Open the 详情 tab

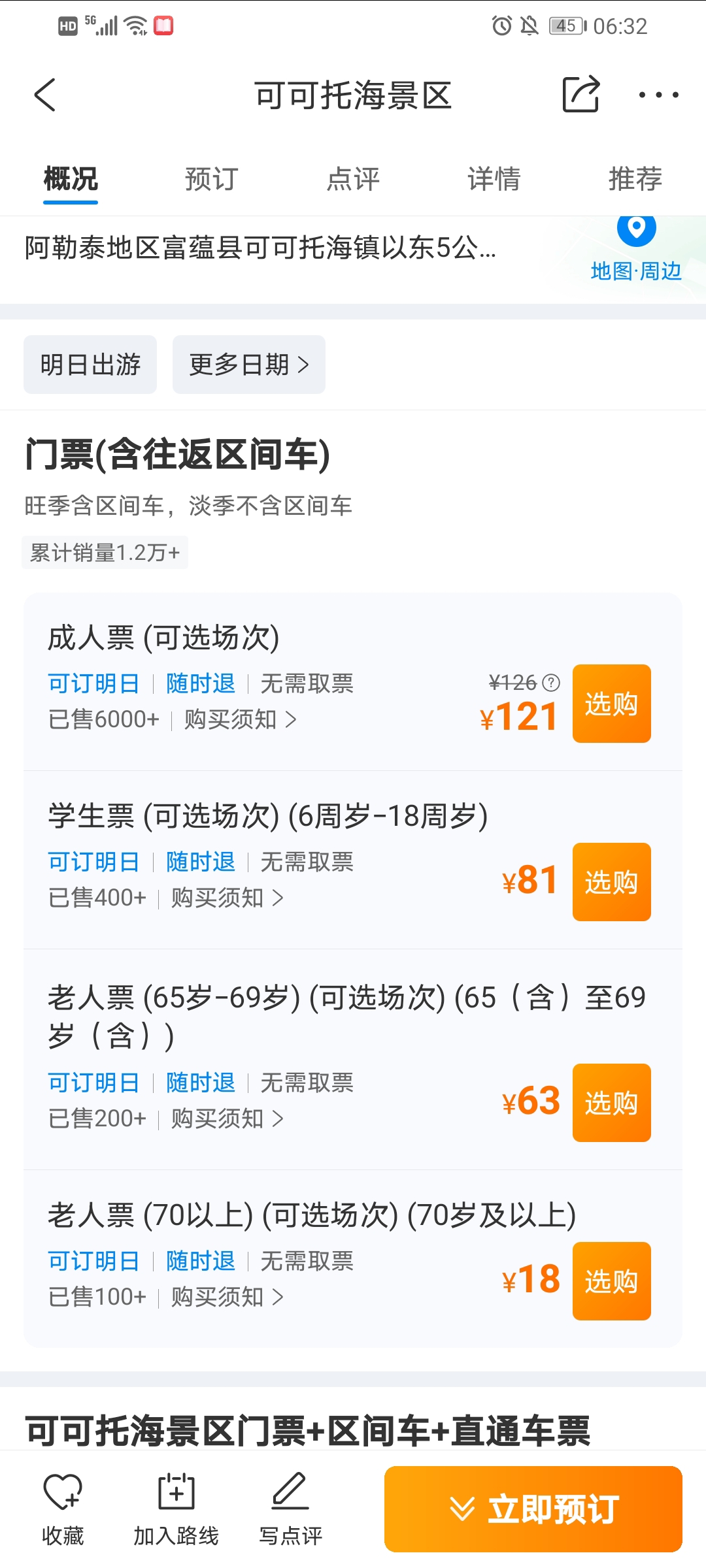[x=494, y=179]
